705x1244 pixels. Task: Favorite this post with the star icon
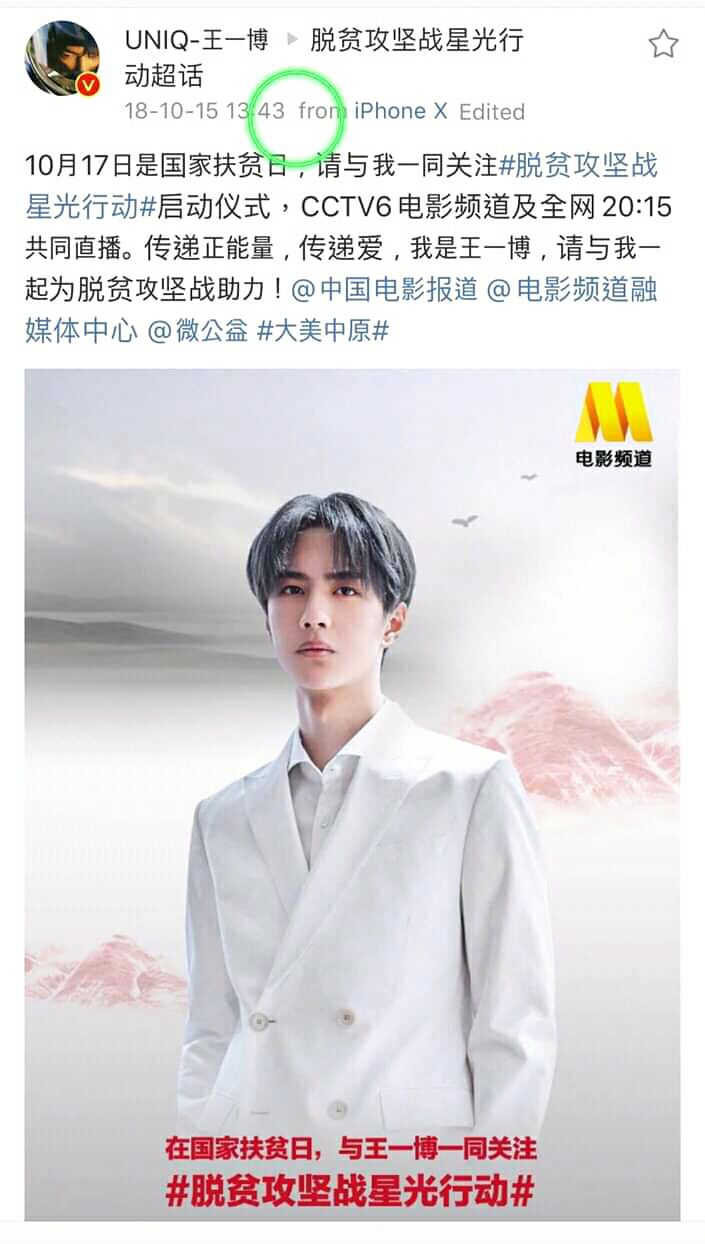[x=663, y=44]
